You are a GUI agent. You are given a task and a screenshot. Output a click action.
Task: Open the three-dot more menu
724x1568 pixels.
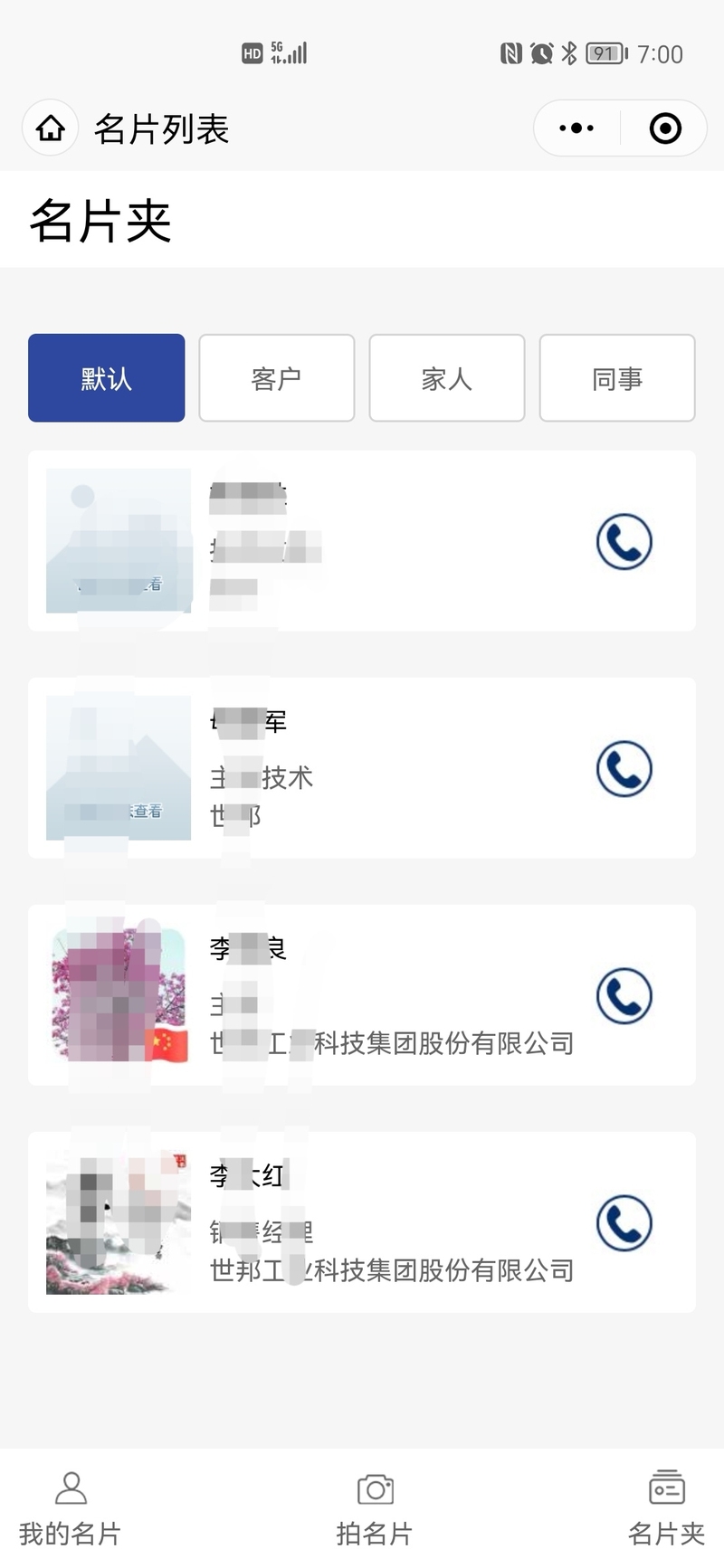(x=576, y=128)
